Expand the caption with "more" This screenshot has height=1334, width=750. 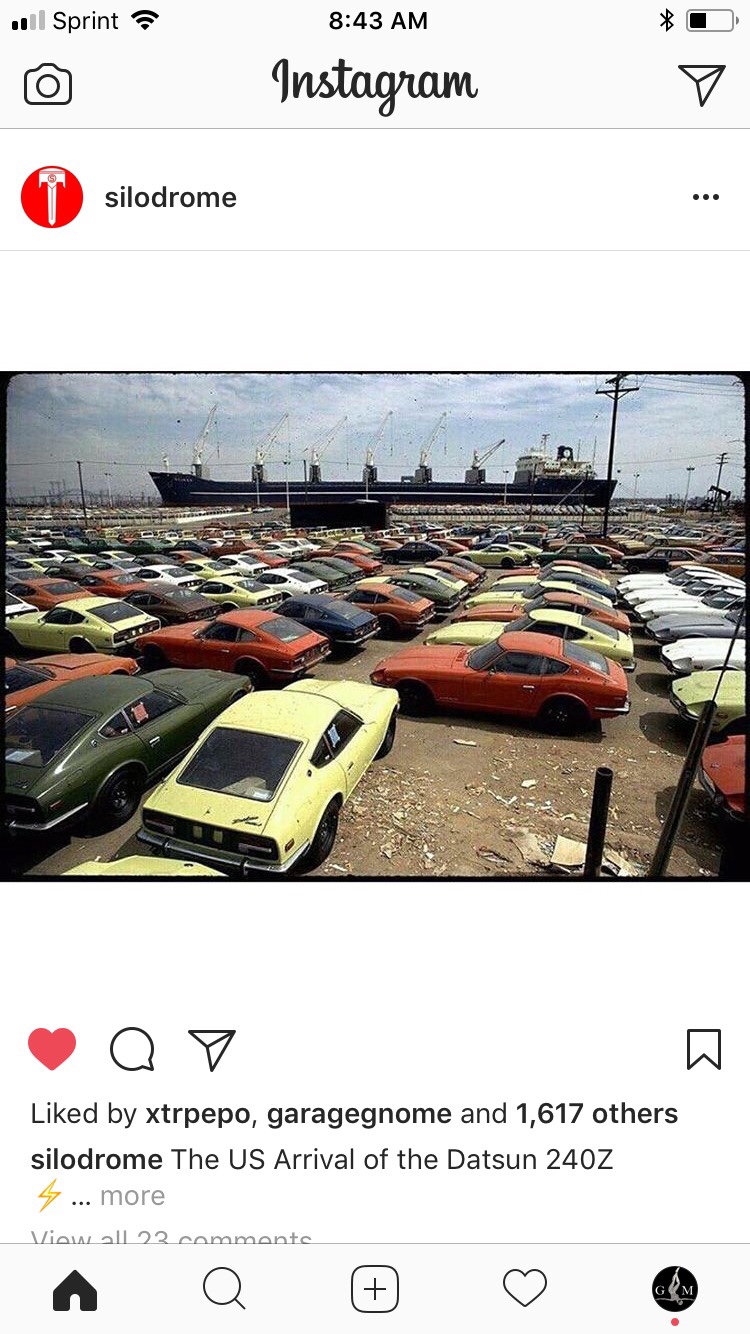pos(132,1196)
